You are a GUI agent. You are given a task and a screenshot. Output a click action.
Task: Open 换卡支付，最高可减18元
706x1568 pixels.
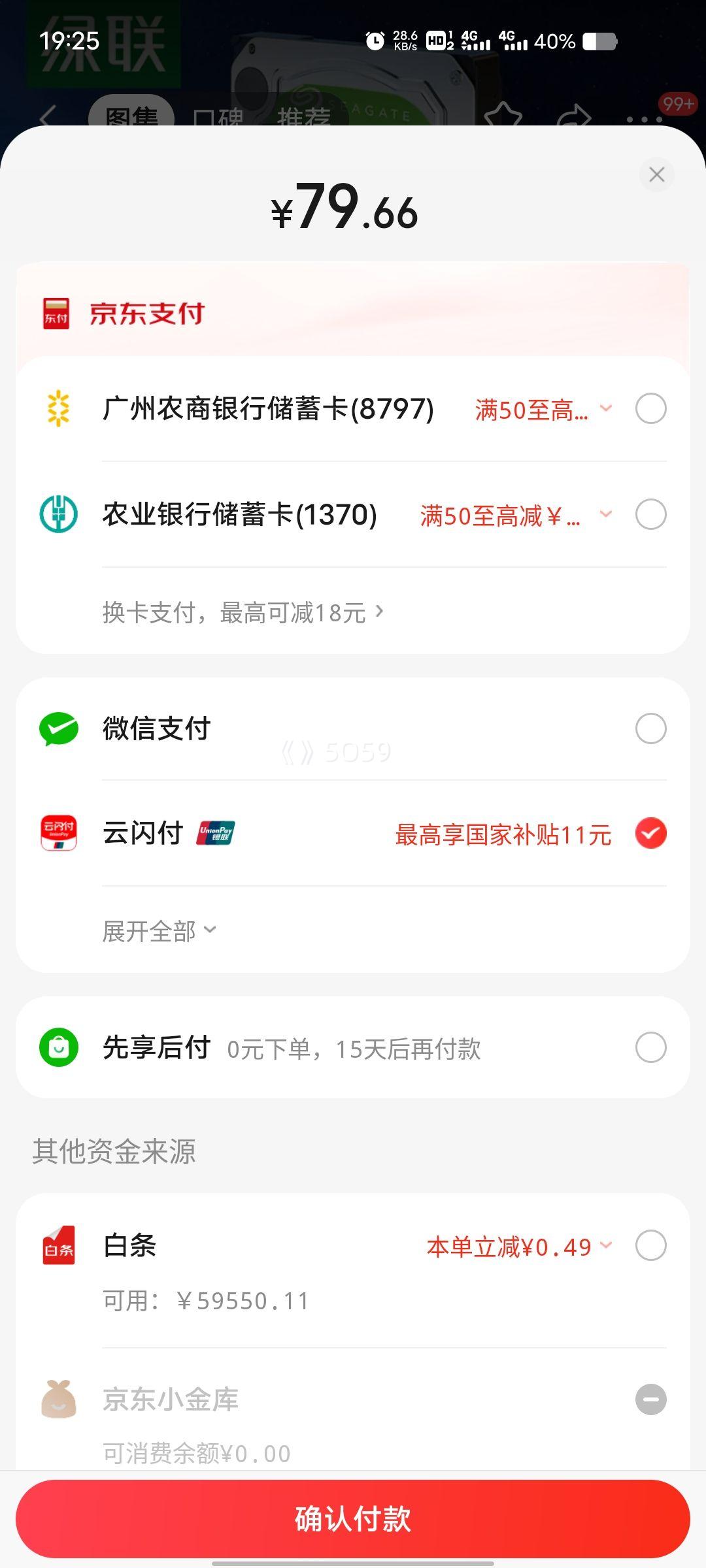(x=243, y=613)
